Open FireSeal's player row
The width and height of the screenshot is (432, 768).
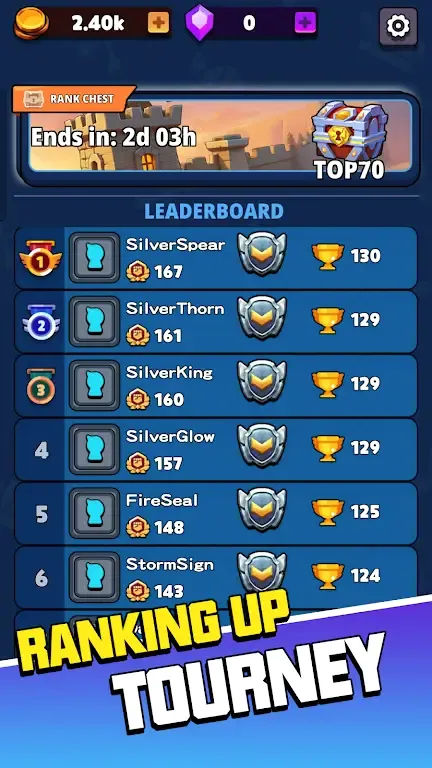tap(216, 513)
